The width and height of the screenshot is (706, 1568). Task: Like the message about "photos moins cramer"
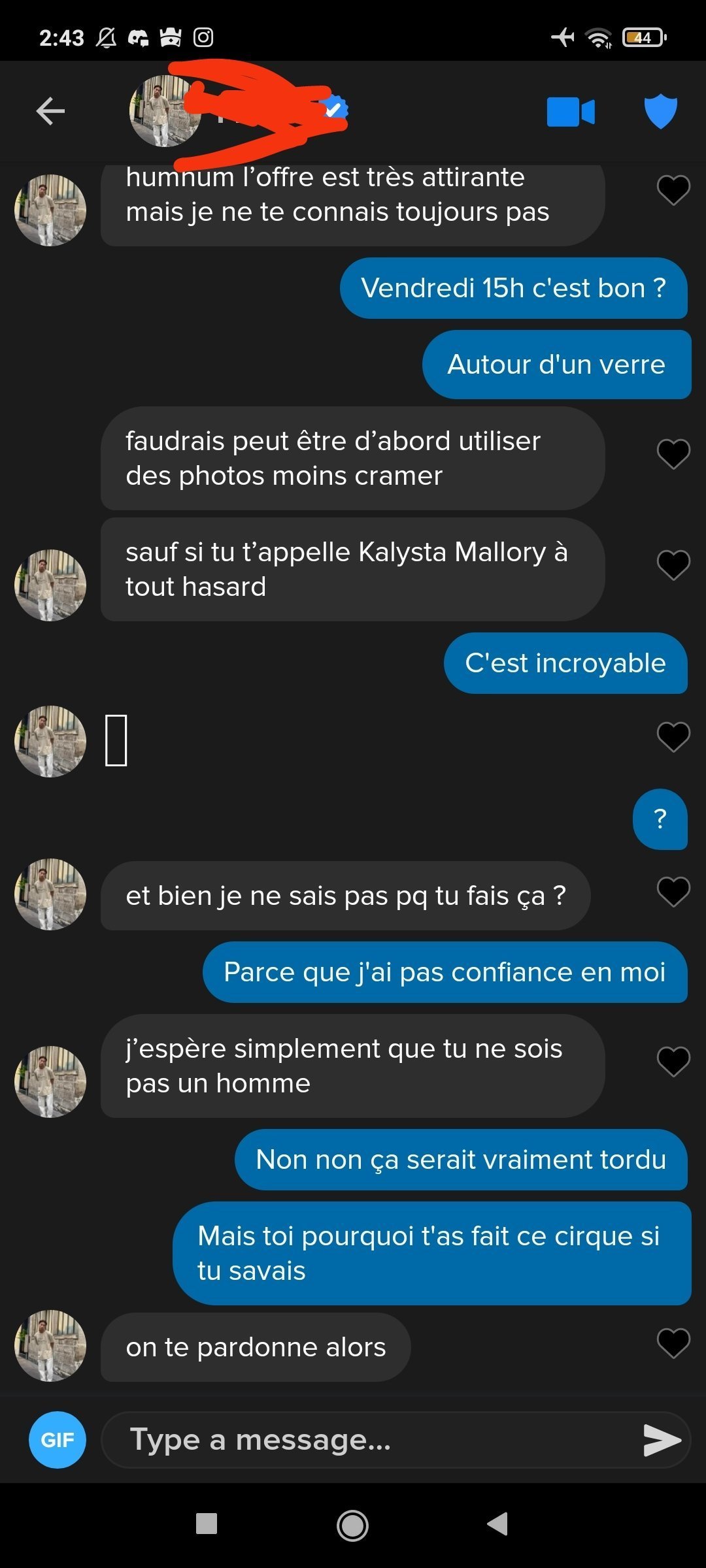(x=673, y=453)
